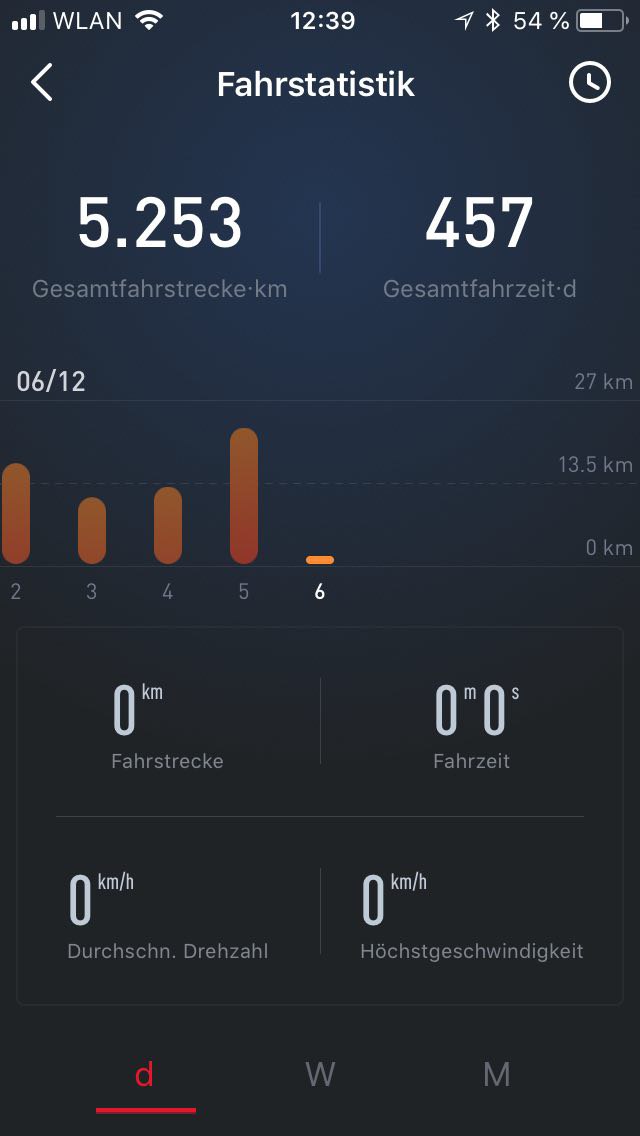Select the bar for day 3
This screenshot has height=1136, width=640.
coord(92,530)
